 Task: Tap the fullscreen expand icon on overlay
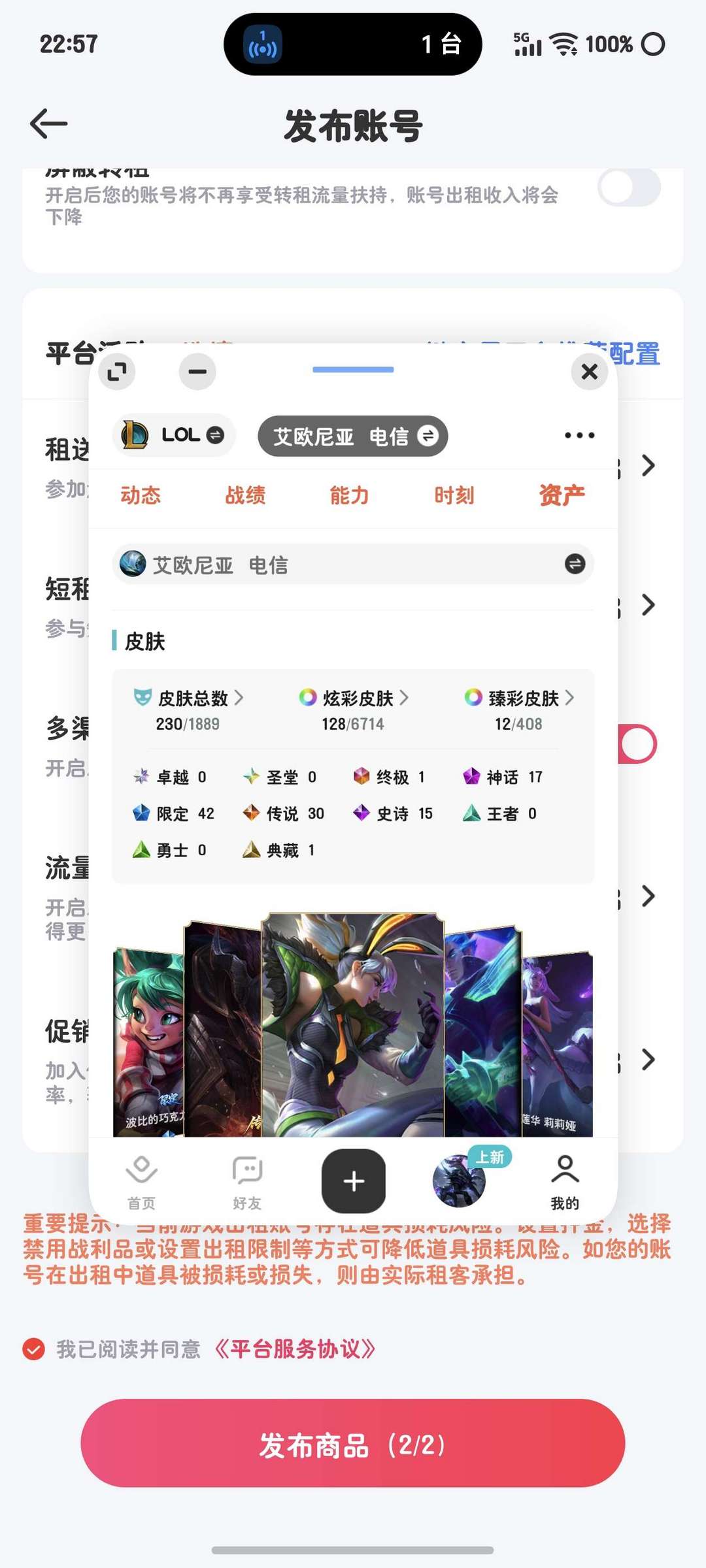click(x=117, y=372)
